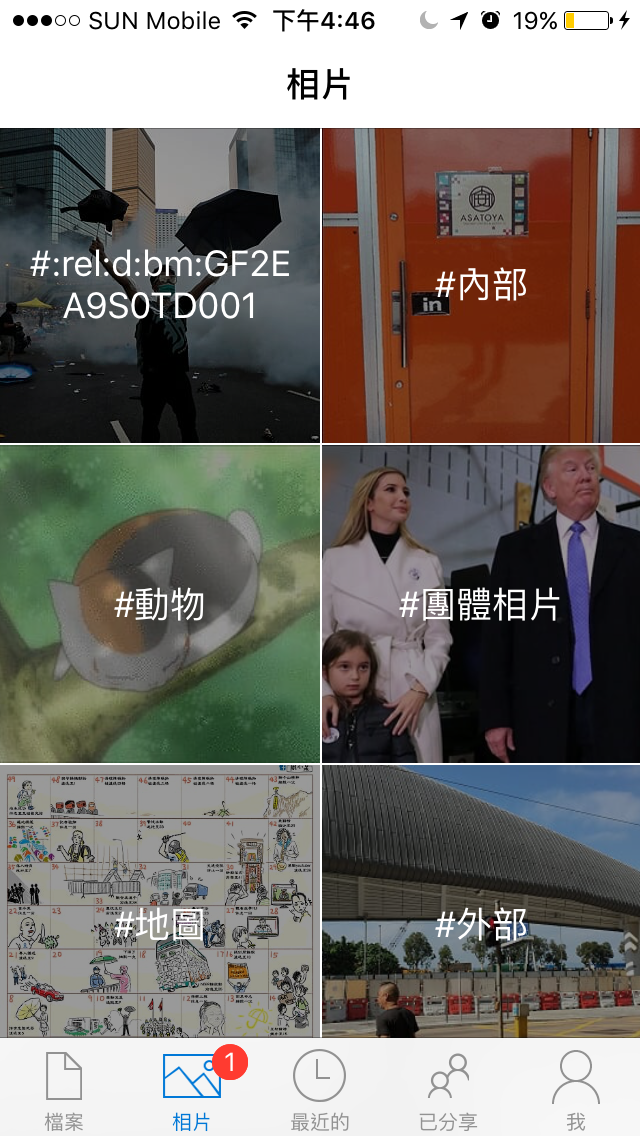The image size is (640, 1136).
Task: Open the #團體相片 photo category
Action: (481, 604)
